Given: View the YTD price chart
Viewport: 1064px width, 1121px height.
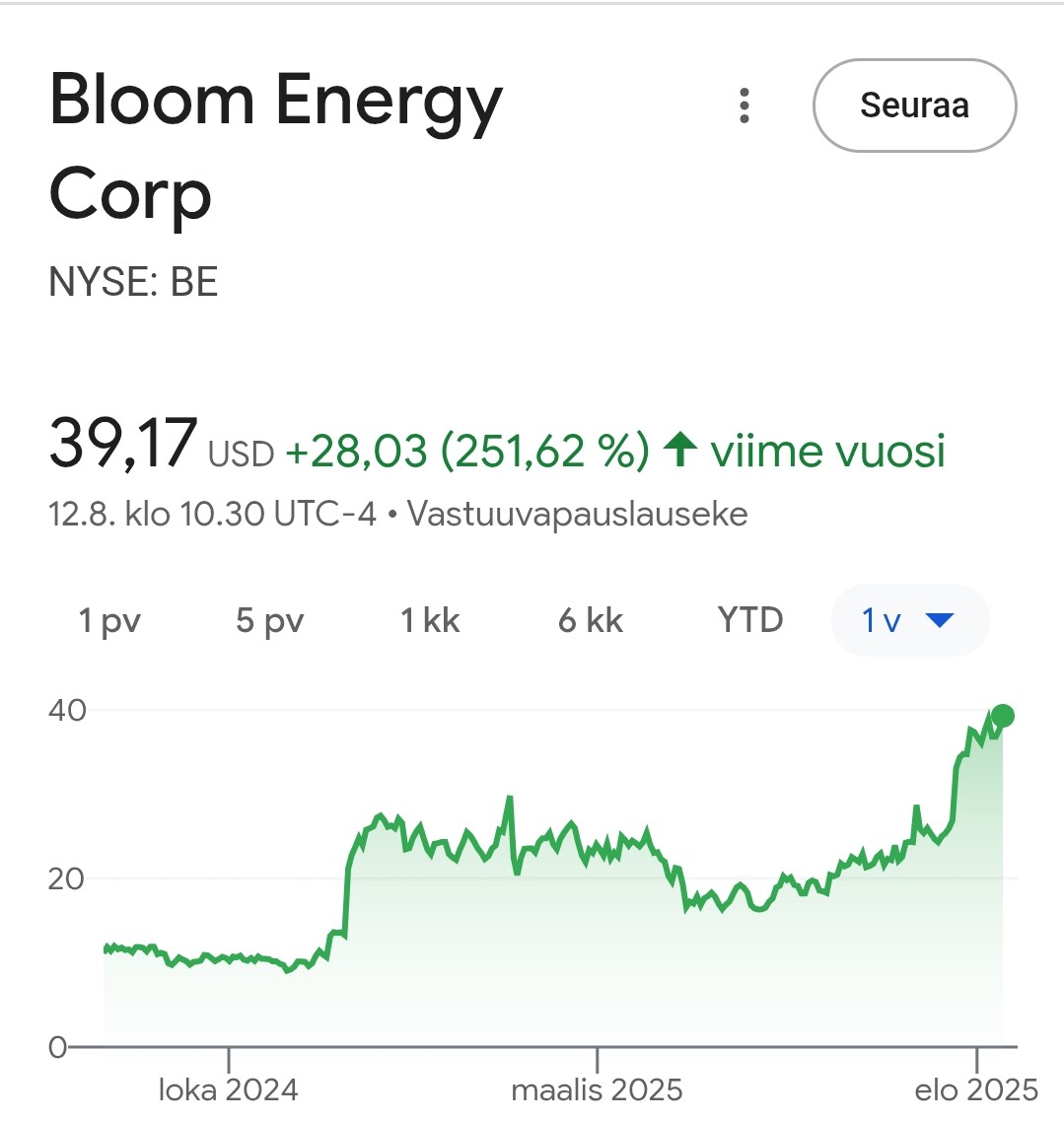Looking at the screenshot, I should coord(750,621).
